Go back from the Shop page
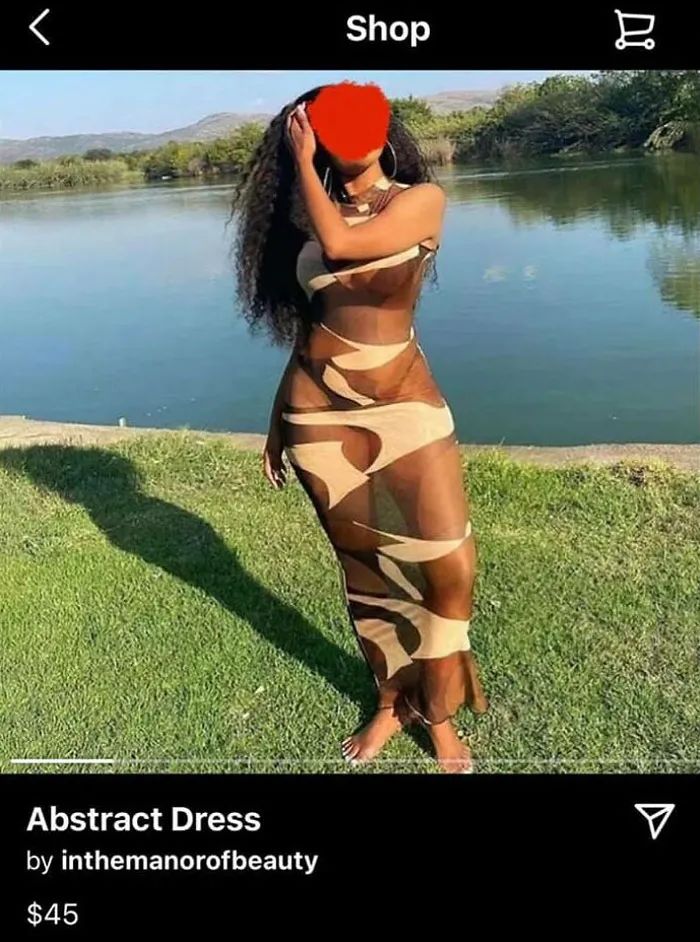Screen dimensions: 700x942 (x=39, y=28)
